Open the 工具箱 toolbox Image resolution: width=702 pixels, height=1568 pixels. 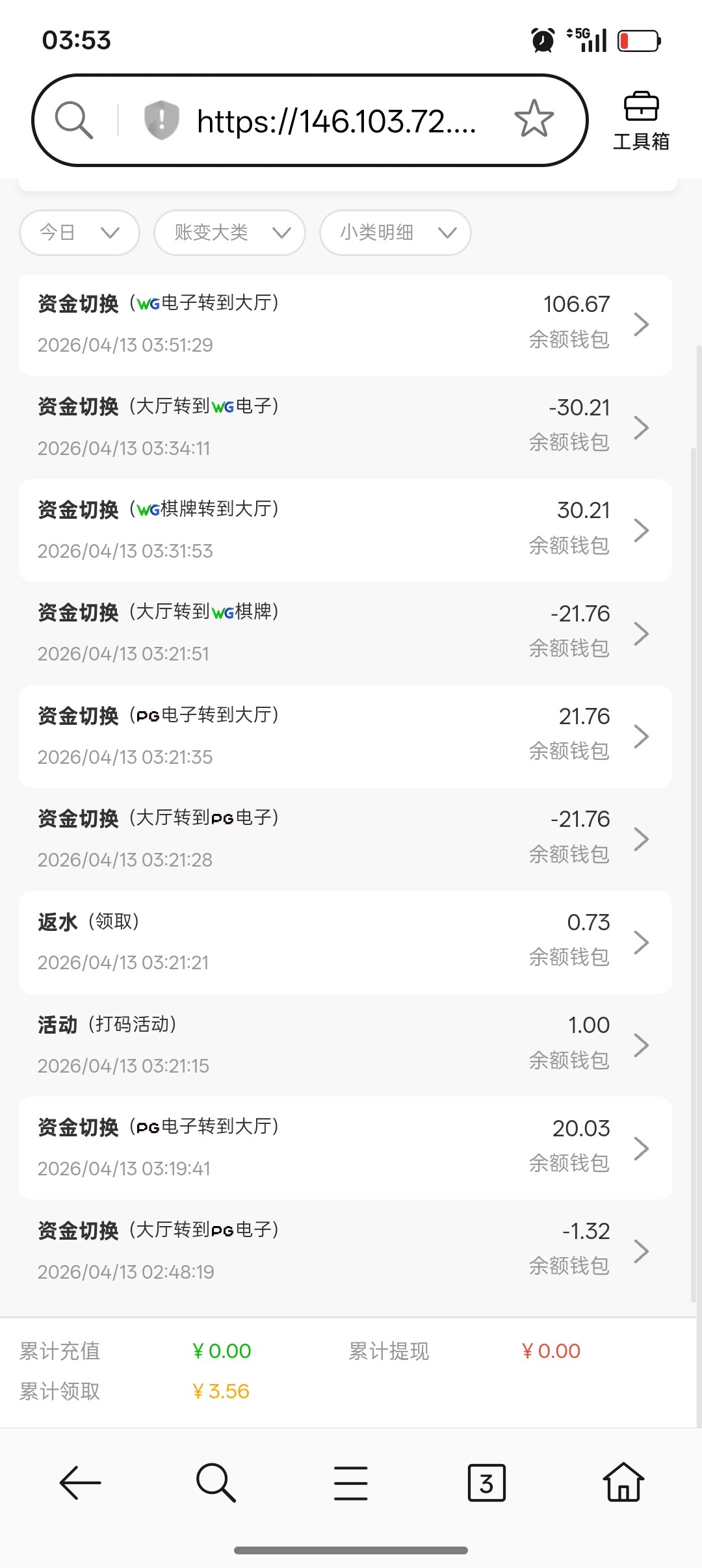coord(641,122)
